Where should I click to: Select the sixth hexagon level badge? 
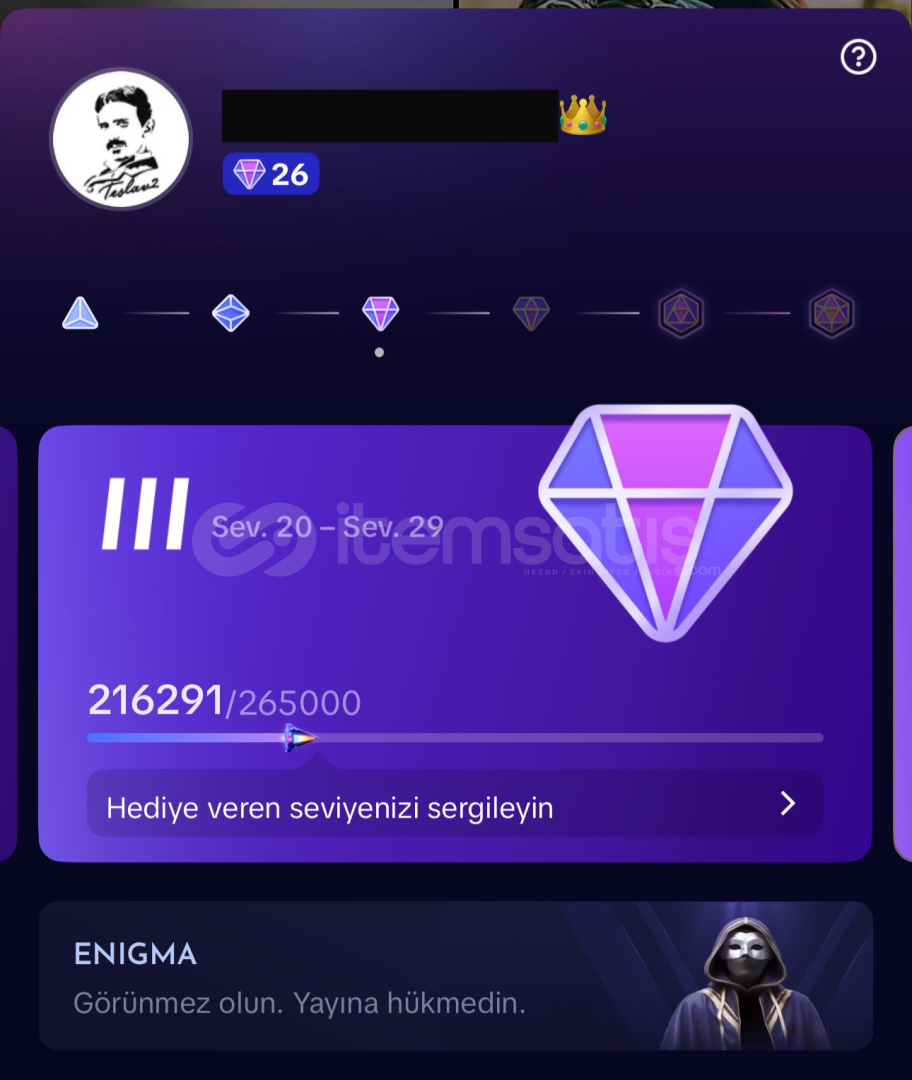[x=831, y=314]
